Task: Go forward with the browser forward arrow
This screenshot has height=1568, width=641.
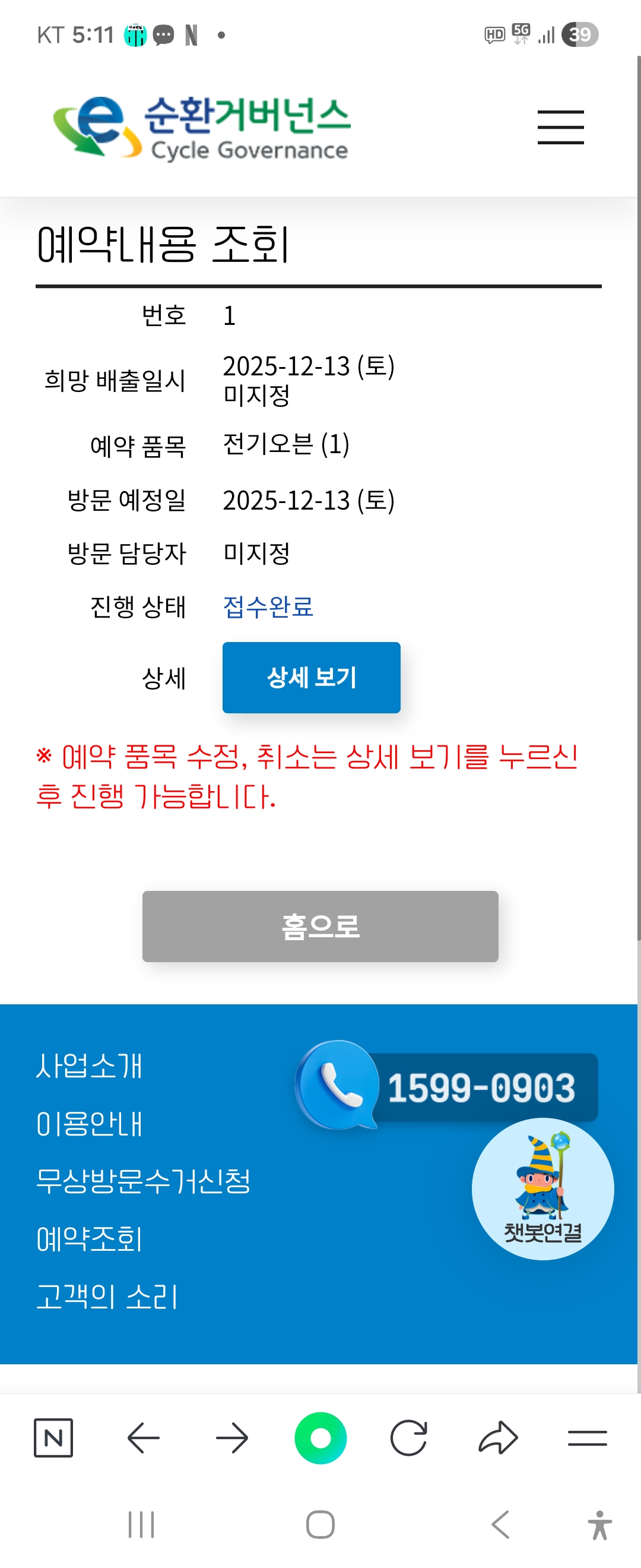Action: [x=231, y=1438]
